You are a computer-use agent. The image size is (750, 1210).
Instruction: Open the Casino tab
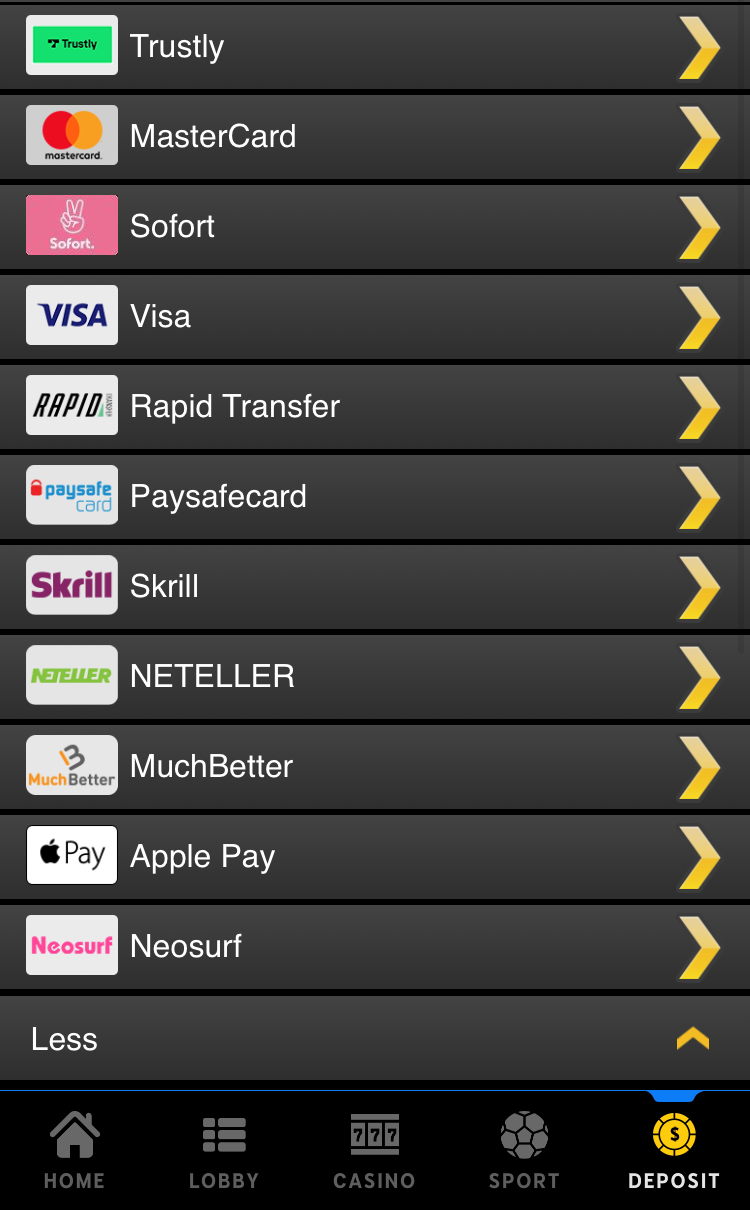coord(375,1151)
